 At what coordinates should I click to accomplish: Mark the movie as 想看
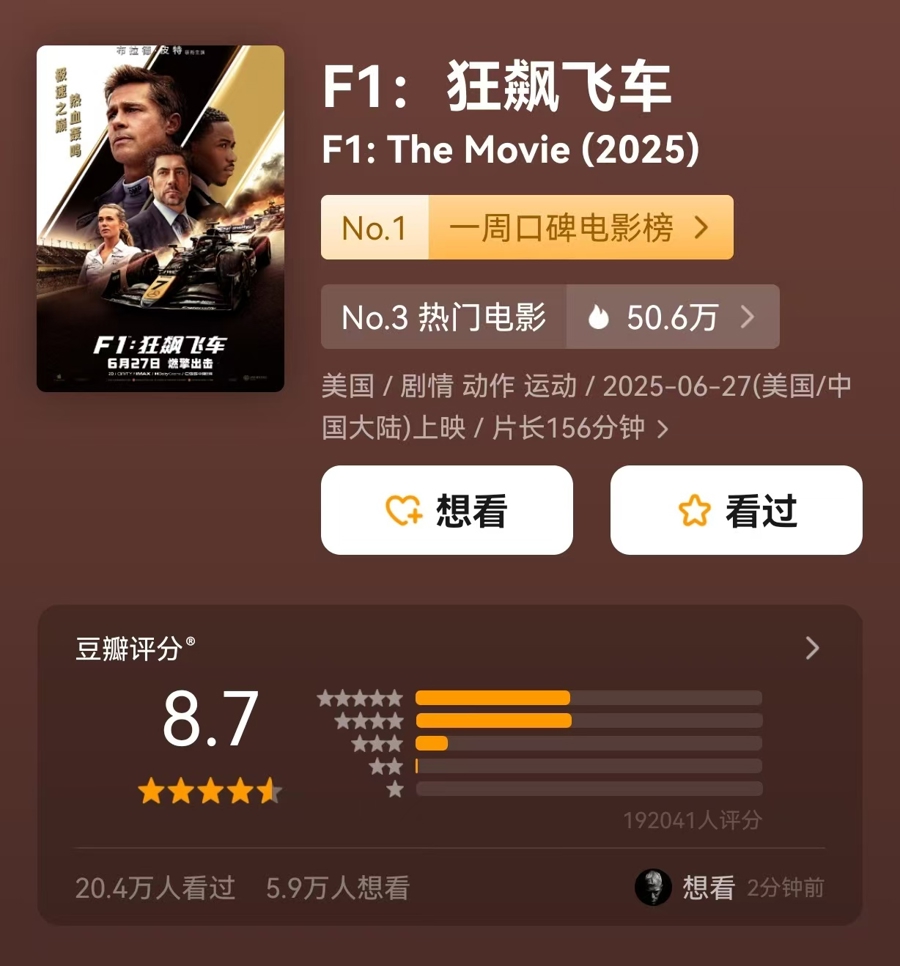coord(446,510)
